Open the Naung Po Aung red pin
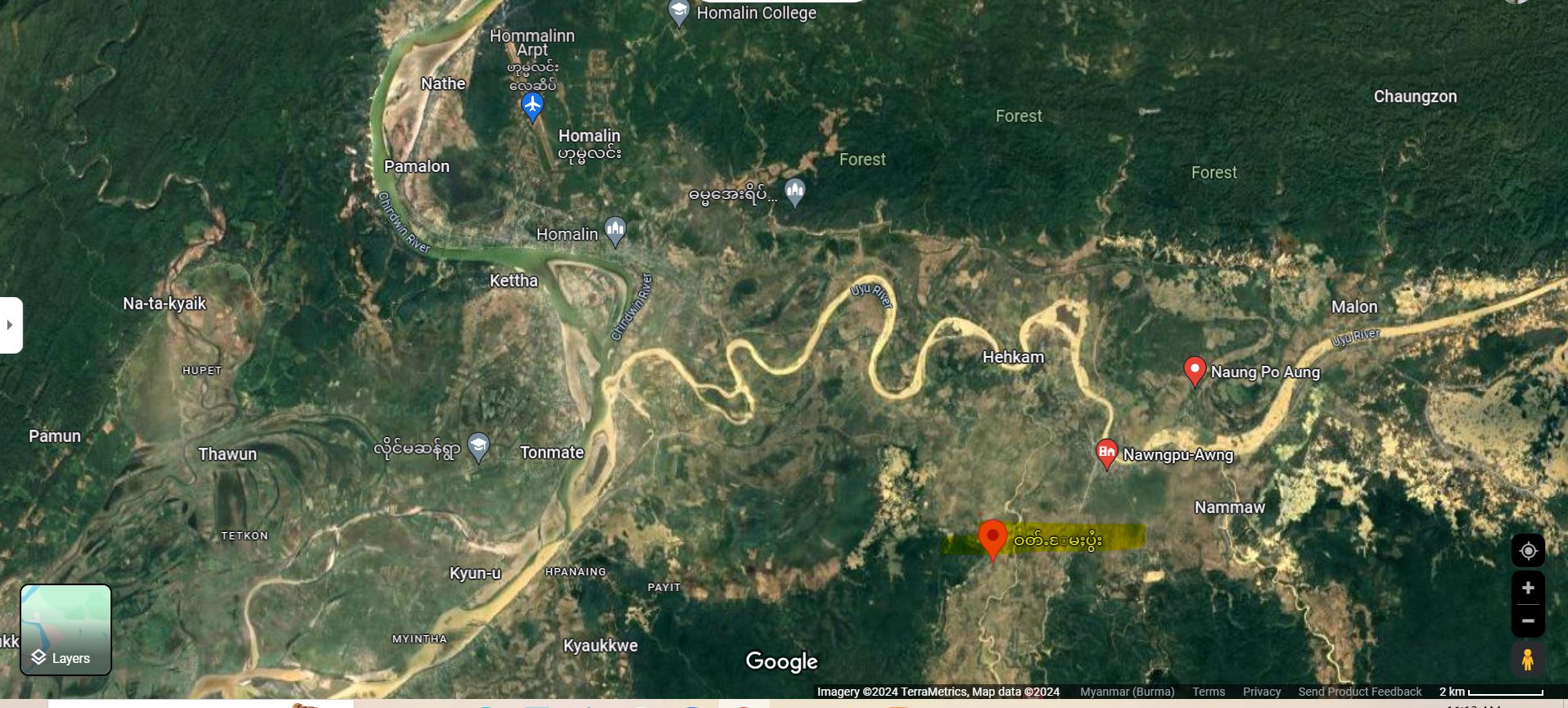This screenshot has width=1568, height=708. (1195, 371)
